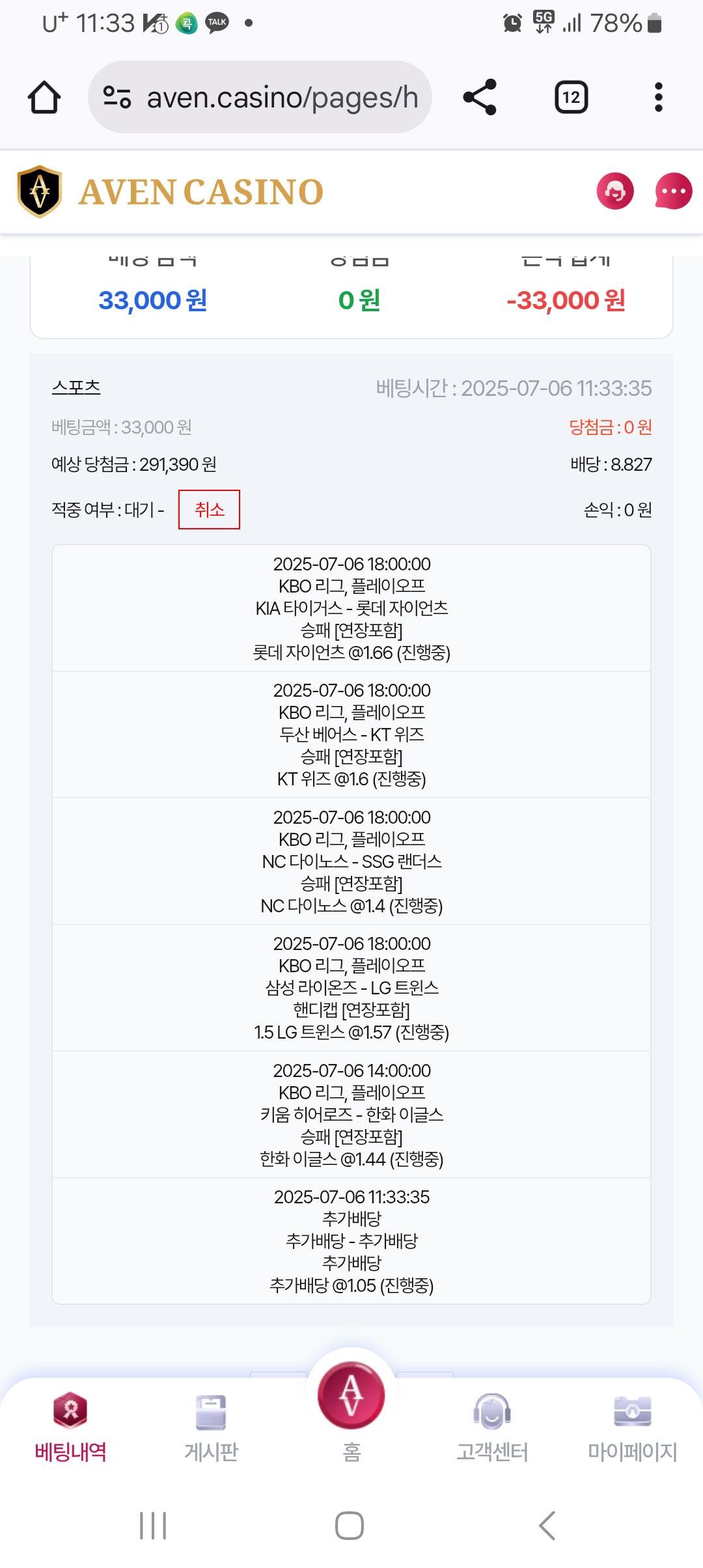Open the 마이페이지 tab

click(x=633, y=1427)
